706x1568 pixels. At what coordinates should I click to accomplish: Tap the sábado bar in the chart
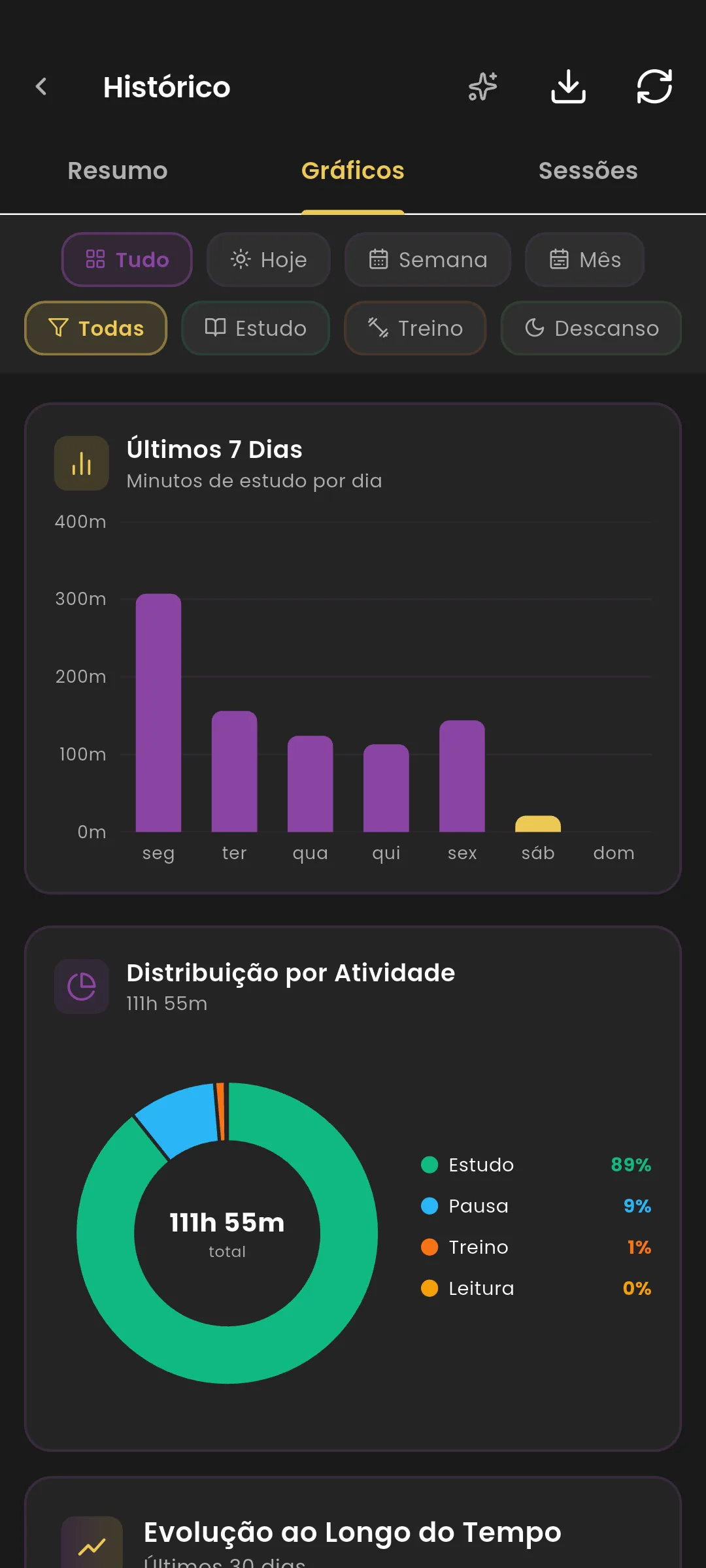[537, 825]
